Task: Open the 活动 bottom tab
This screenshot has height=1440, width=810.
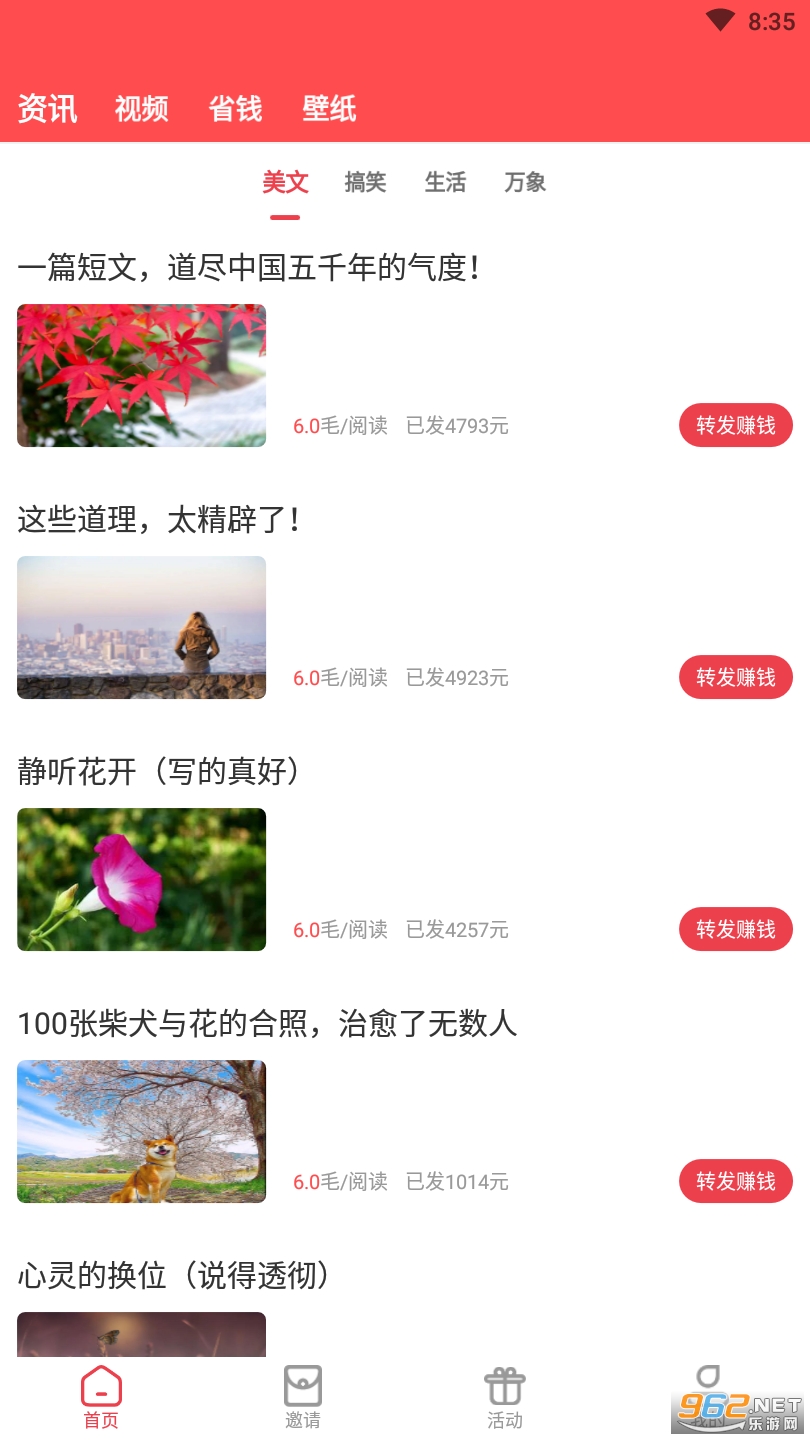Action: (x=505, y=1396)
